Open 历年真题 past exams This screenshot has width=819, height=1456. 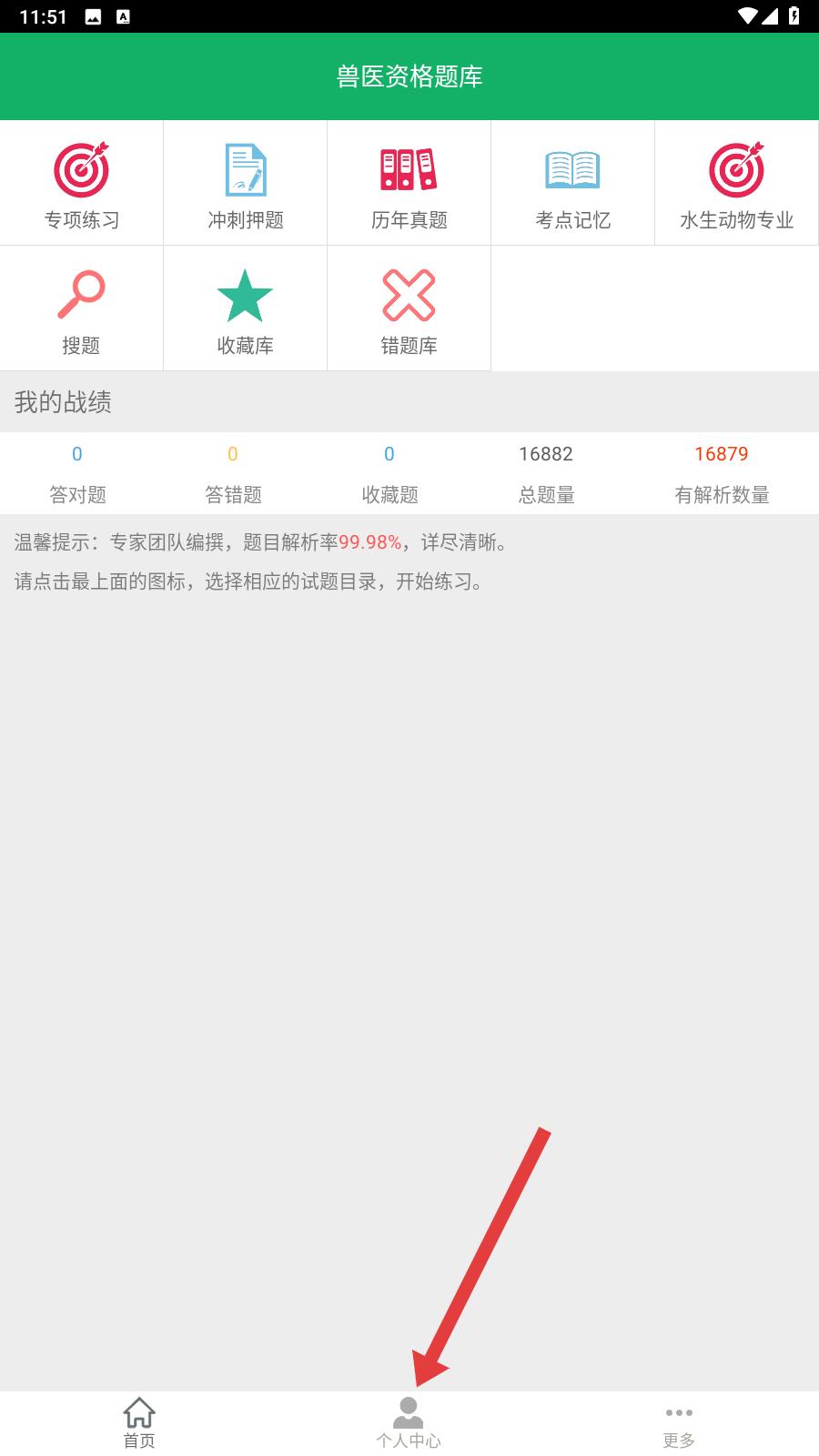pyautogui.click(x=409, y=183)
